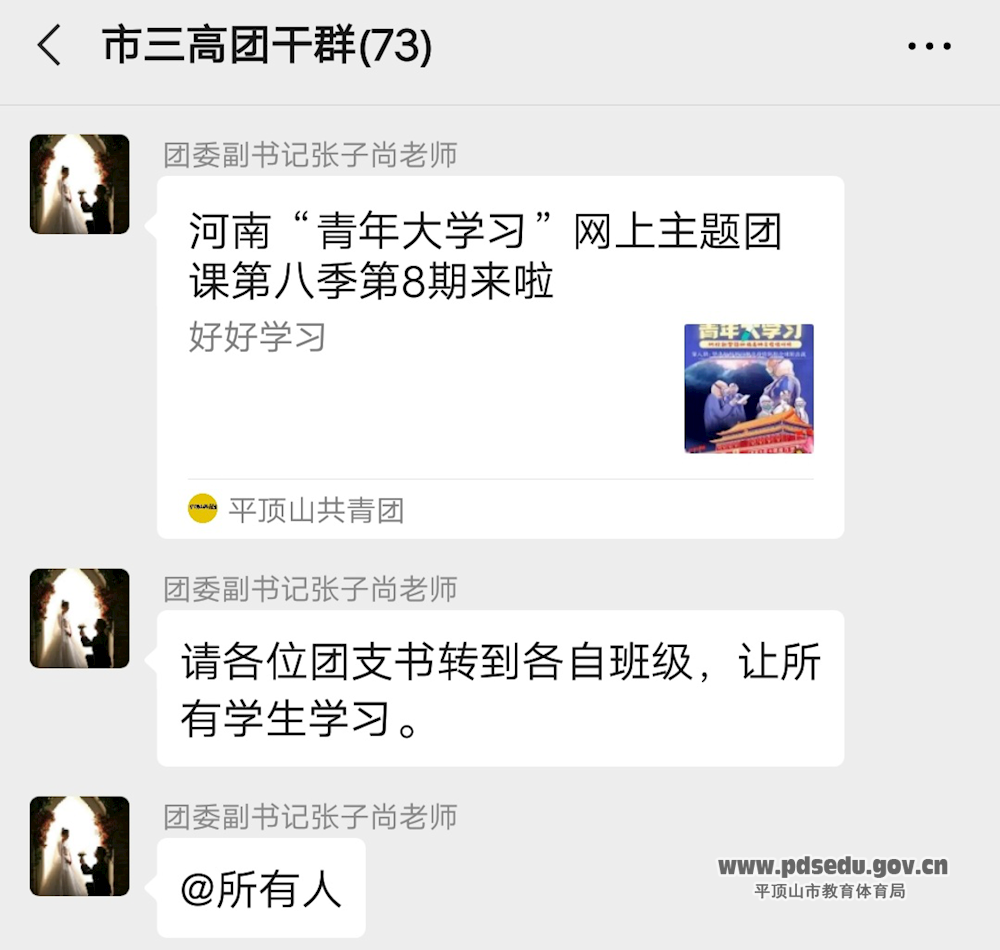Screen dimensions: 1000x950
Task: Go back from 市三高团干群 chat
Action: [x=49, y=46]
